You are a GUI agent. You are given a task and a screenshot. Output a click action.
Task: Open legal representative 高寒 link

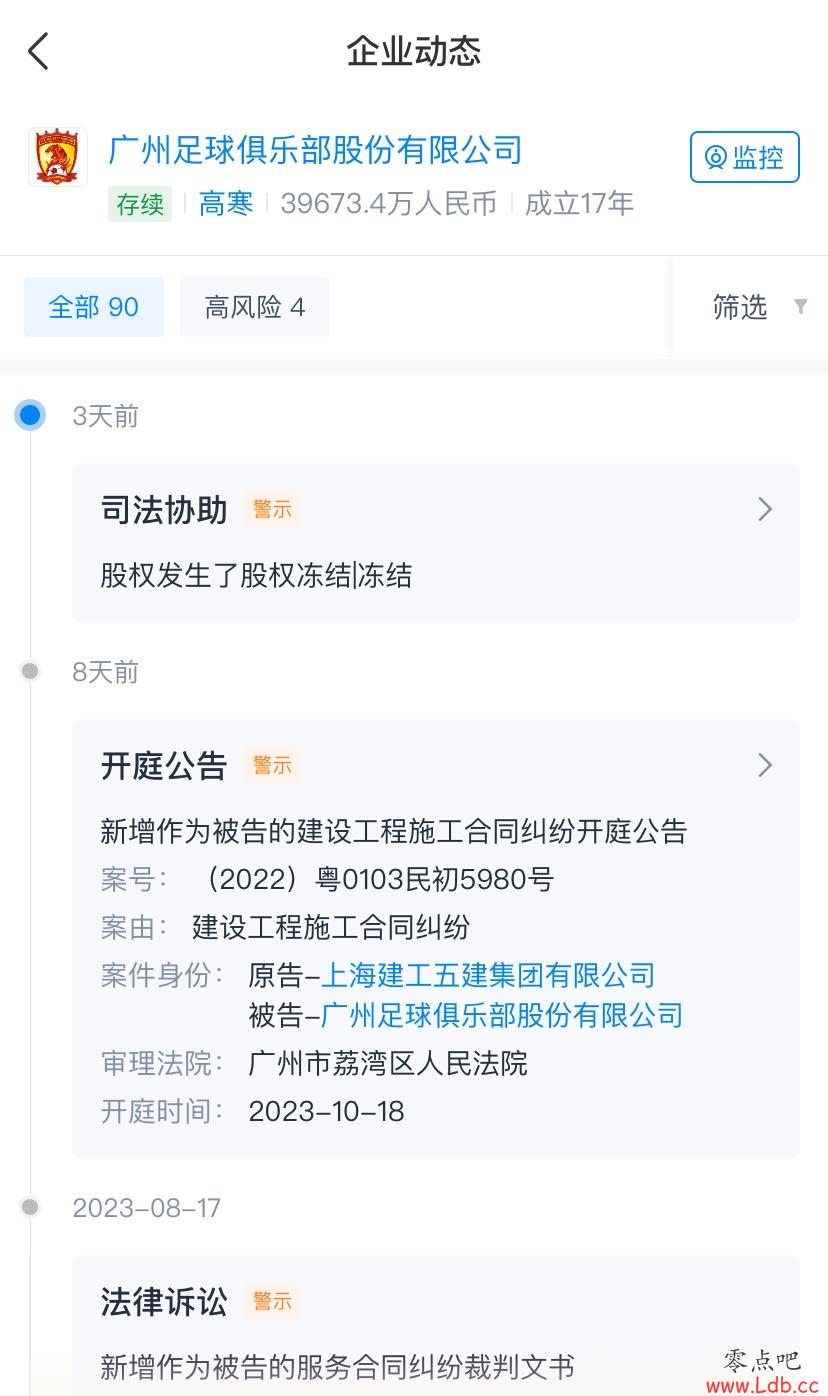(226, 203)
